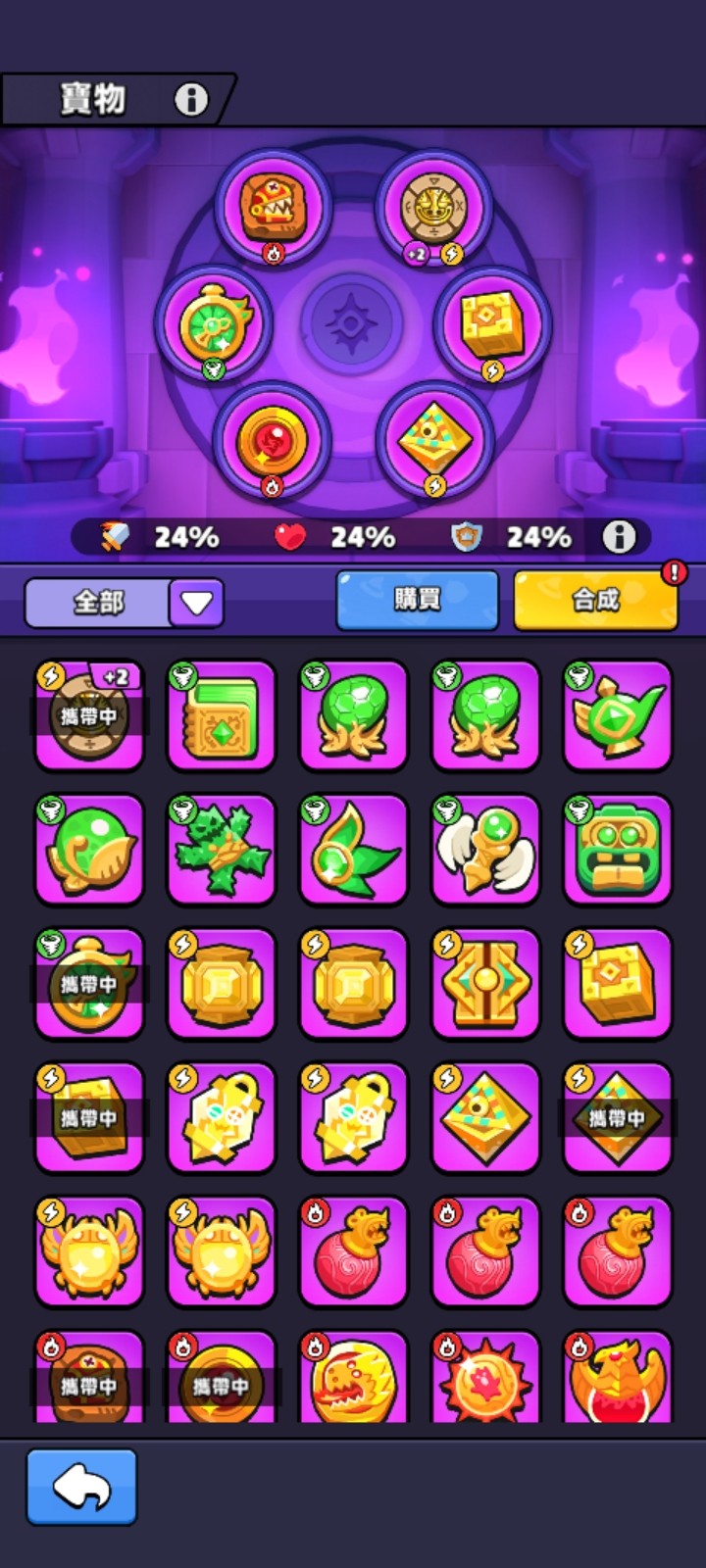Open the green orb with golden wing

pyautogui.click(x=89, y=850)
